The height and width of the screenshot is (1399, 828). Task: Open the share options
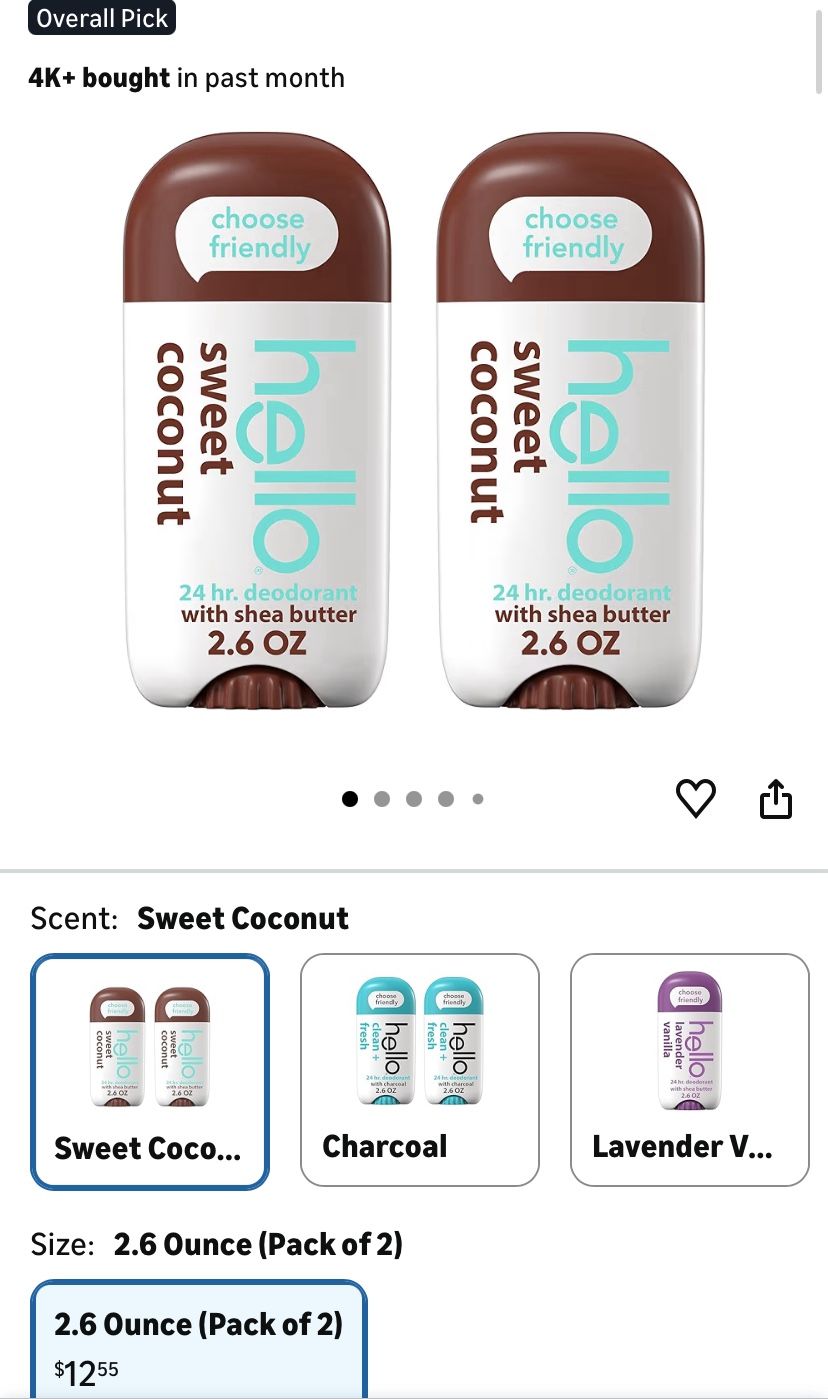click(x=776, y=798)
